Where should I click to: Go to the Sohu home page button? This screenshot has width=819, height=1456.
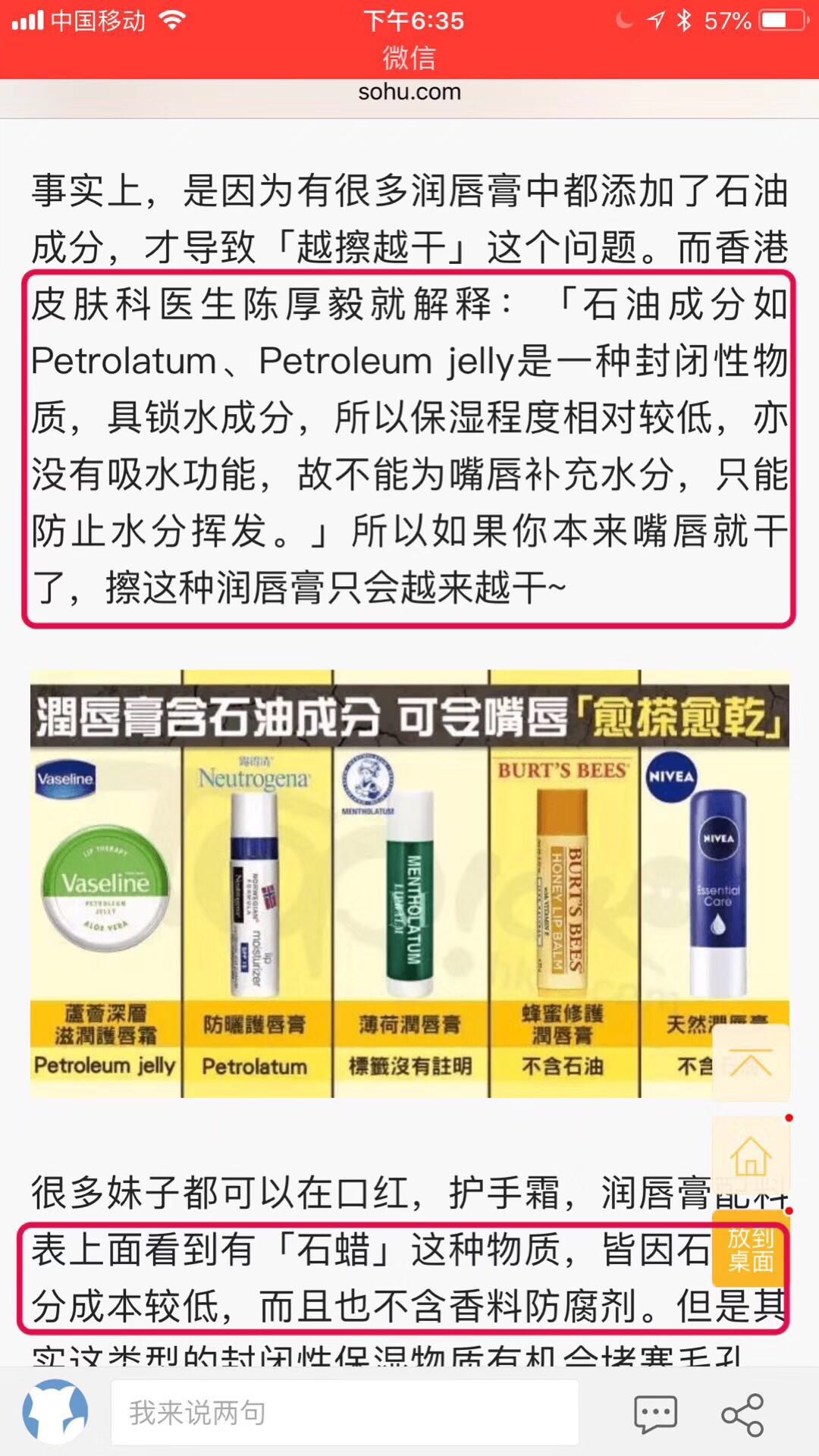[750, 1156]
